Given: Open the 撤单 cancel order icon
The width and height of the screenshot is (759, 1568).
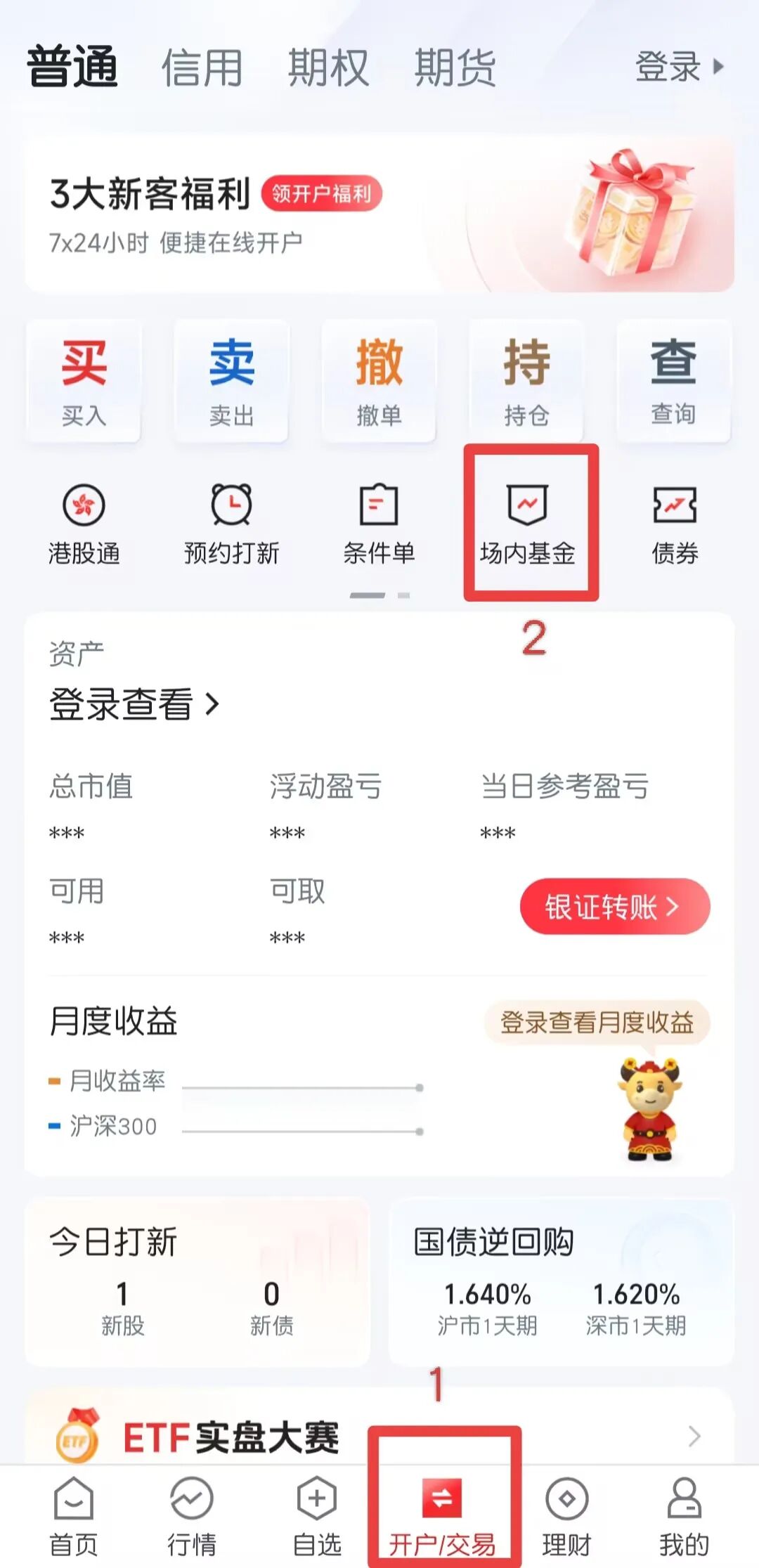Looking at the screenshot, I should [x=378, y=380].
